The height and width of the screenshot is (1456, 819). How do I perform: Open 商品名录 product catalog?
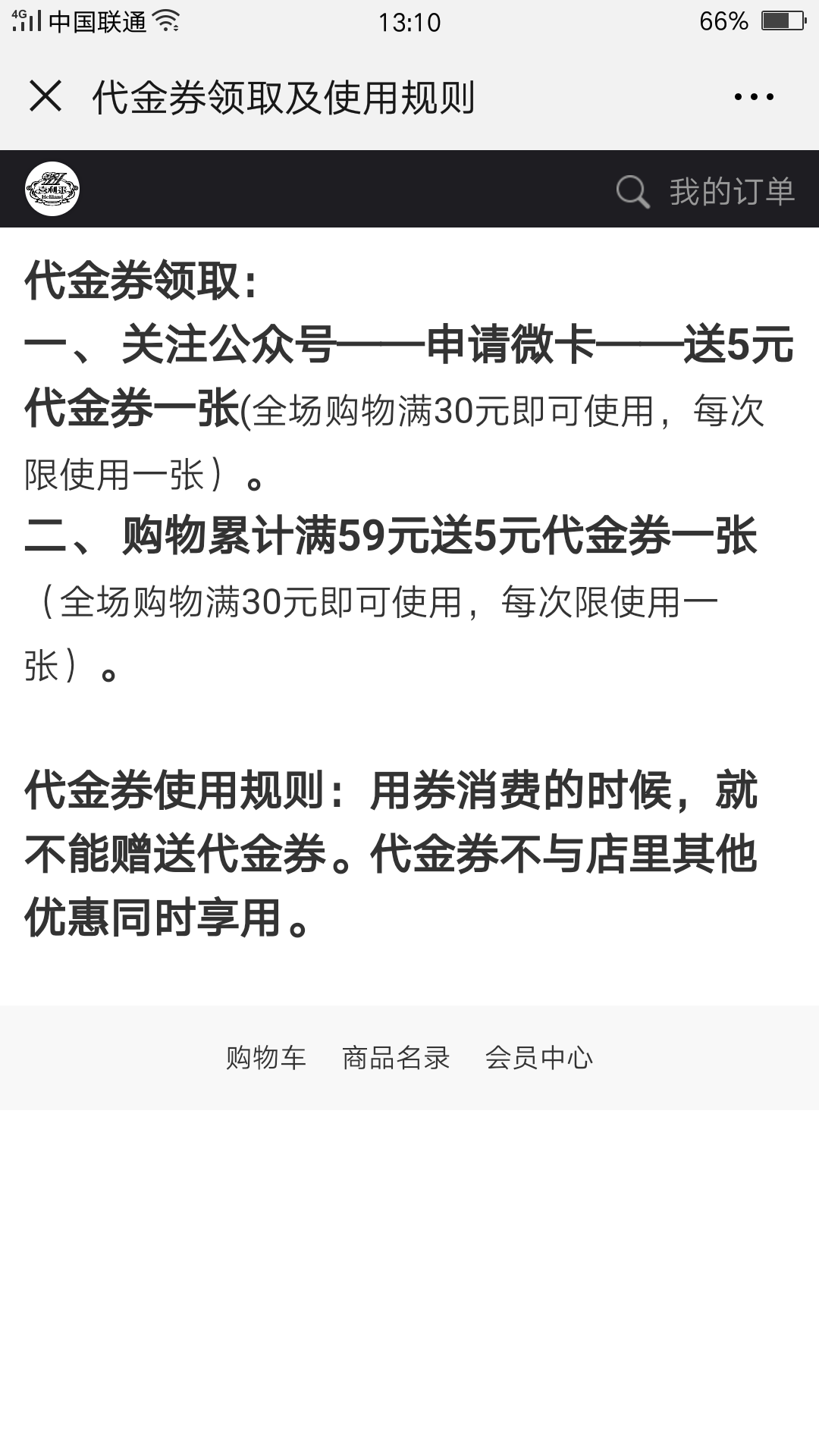pyautogui.click(x=397, y=1057)
